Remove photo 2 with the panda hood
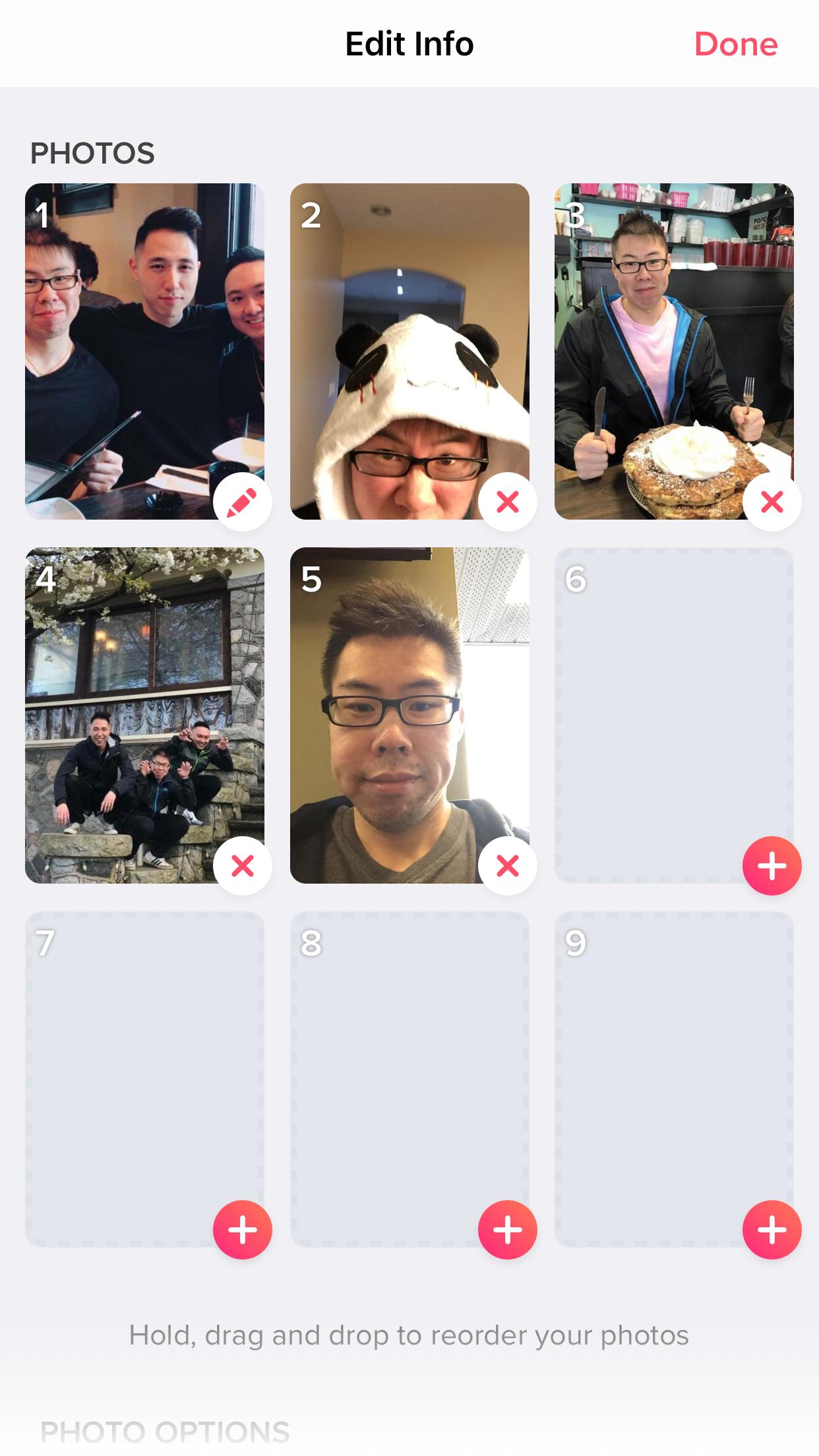The height and width of the screenshot is (1456, 819). tap(507, 502)
